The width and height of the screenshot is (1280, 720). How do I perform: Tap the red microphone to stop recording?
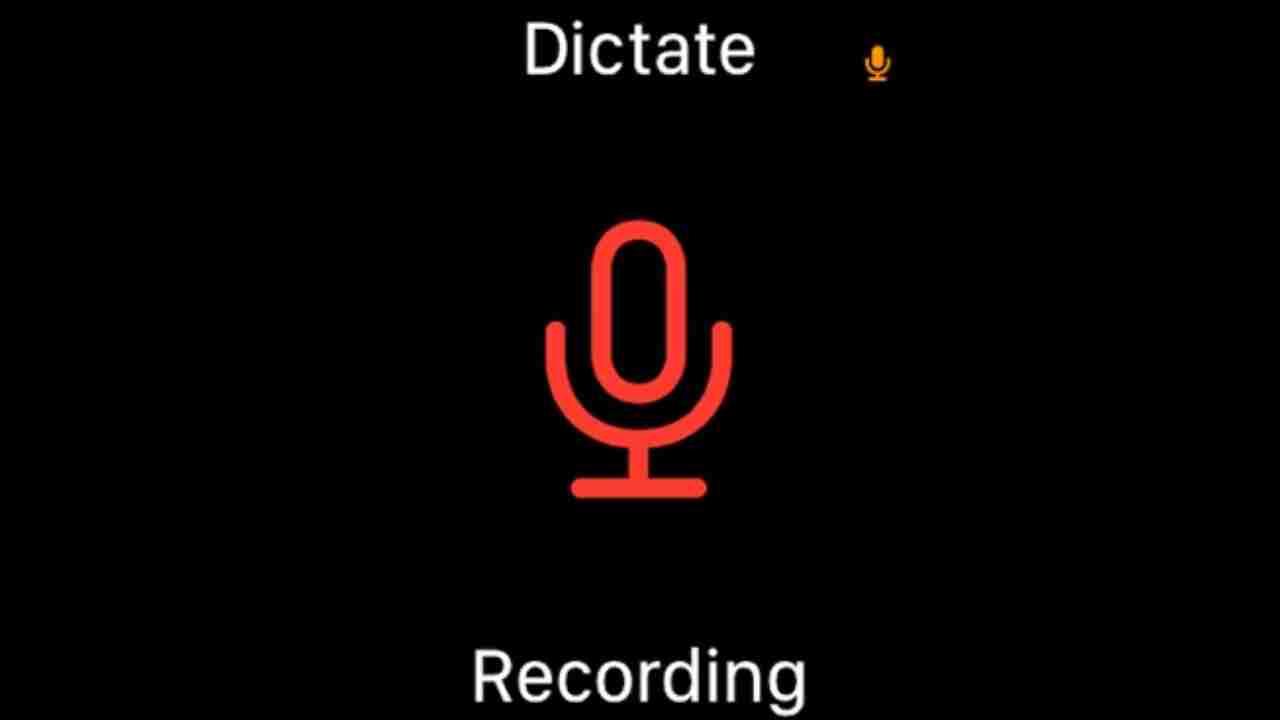tap(639, 358)
